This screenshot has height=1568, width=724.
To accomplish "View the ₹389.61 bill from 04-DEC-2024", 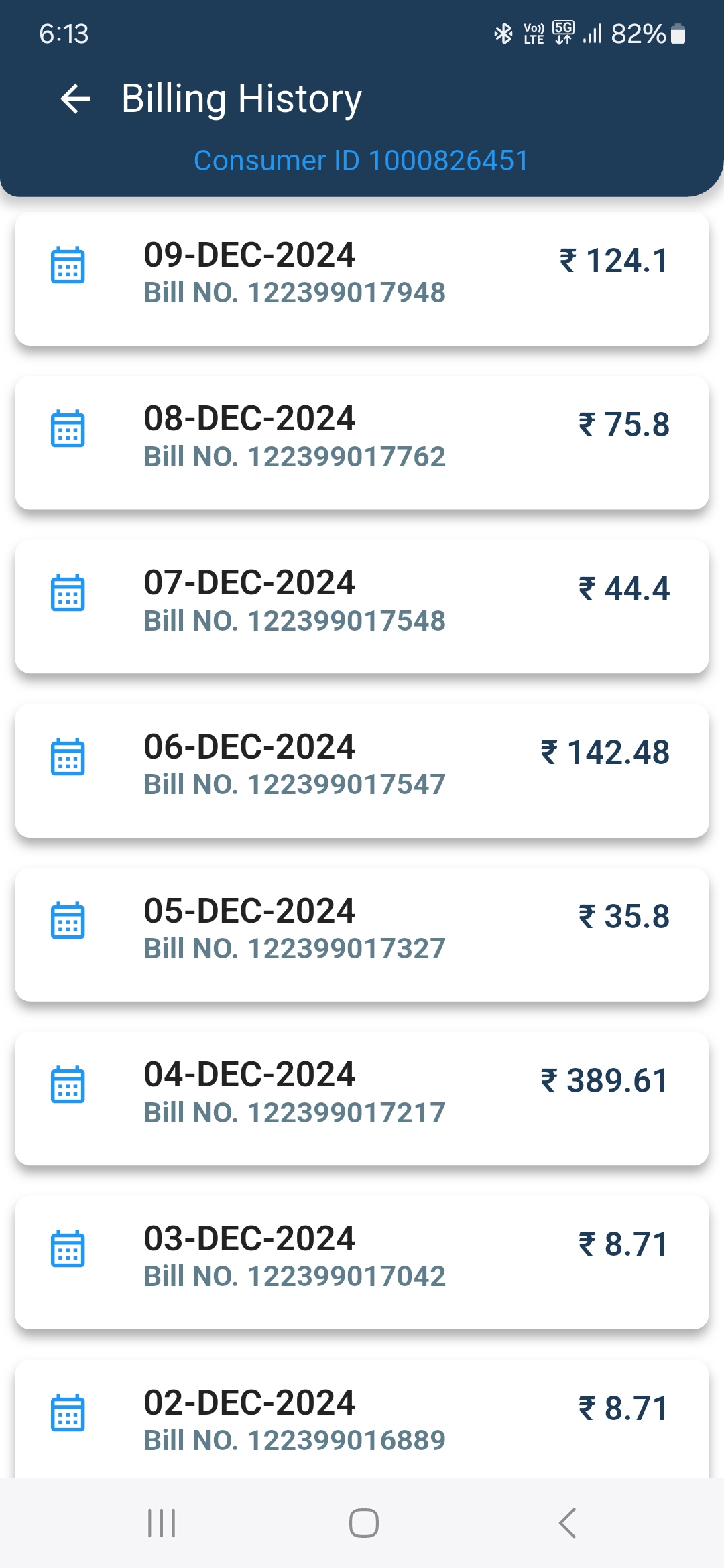I will click(x=362, y=1099).
